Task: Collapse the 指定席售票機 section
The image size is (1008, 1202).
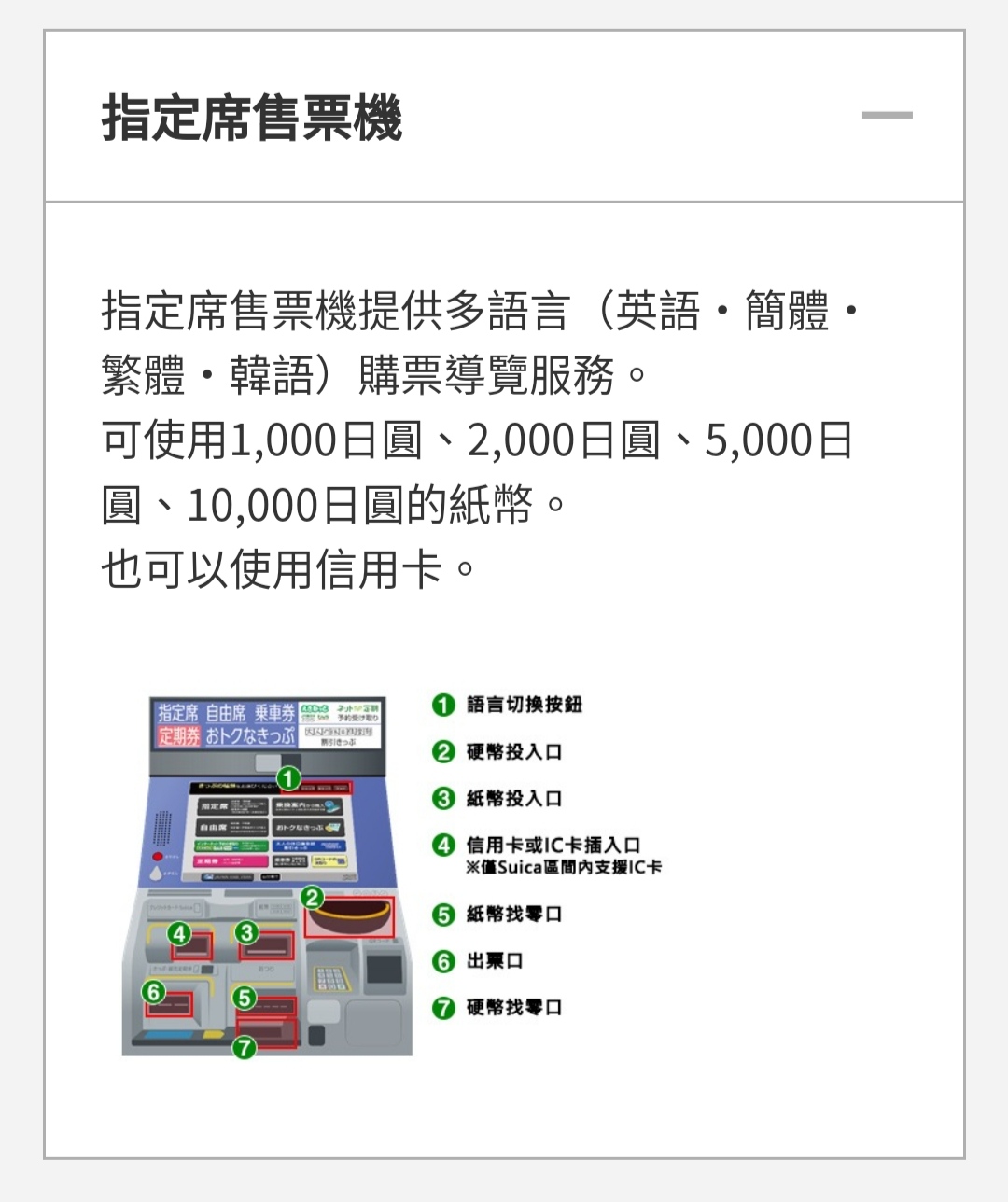Action: coord(887,117)
